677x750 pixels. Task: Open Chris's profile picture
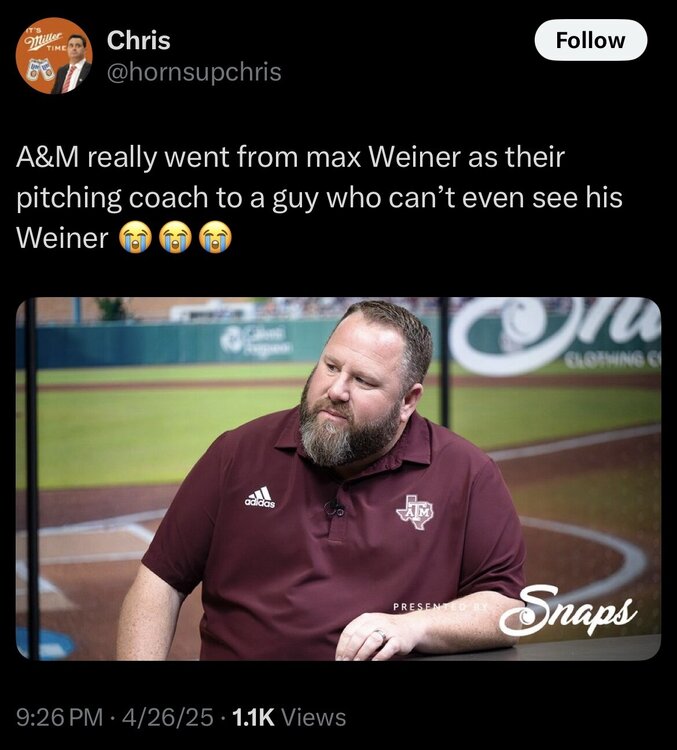56,58
